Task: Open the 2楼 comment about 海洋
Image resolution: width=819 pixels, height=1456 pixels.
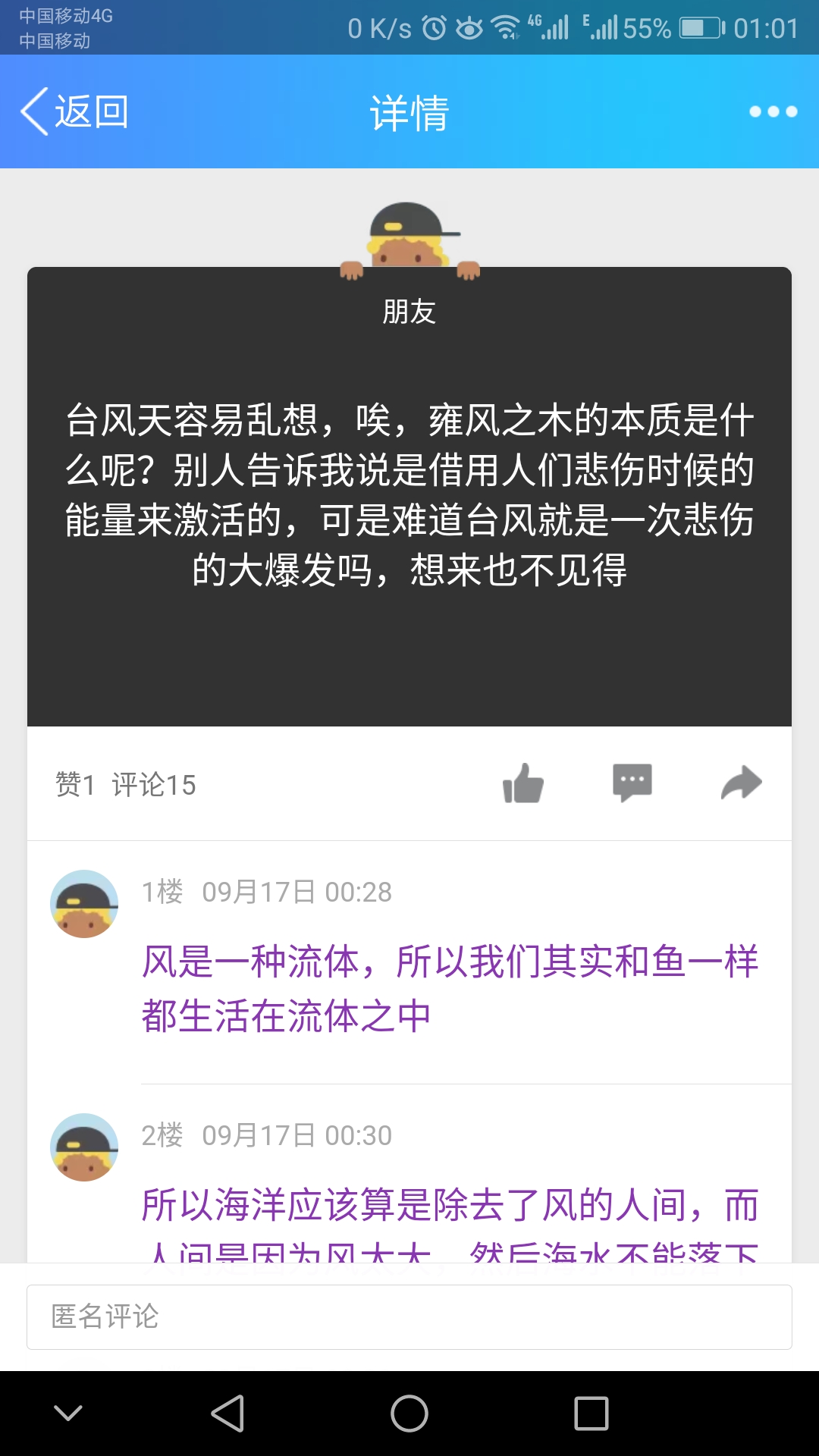Action: [x=449, y=1206]
